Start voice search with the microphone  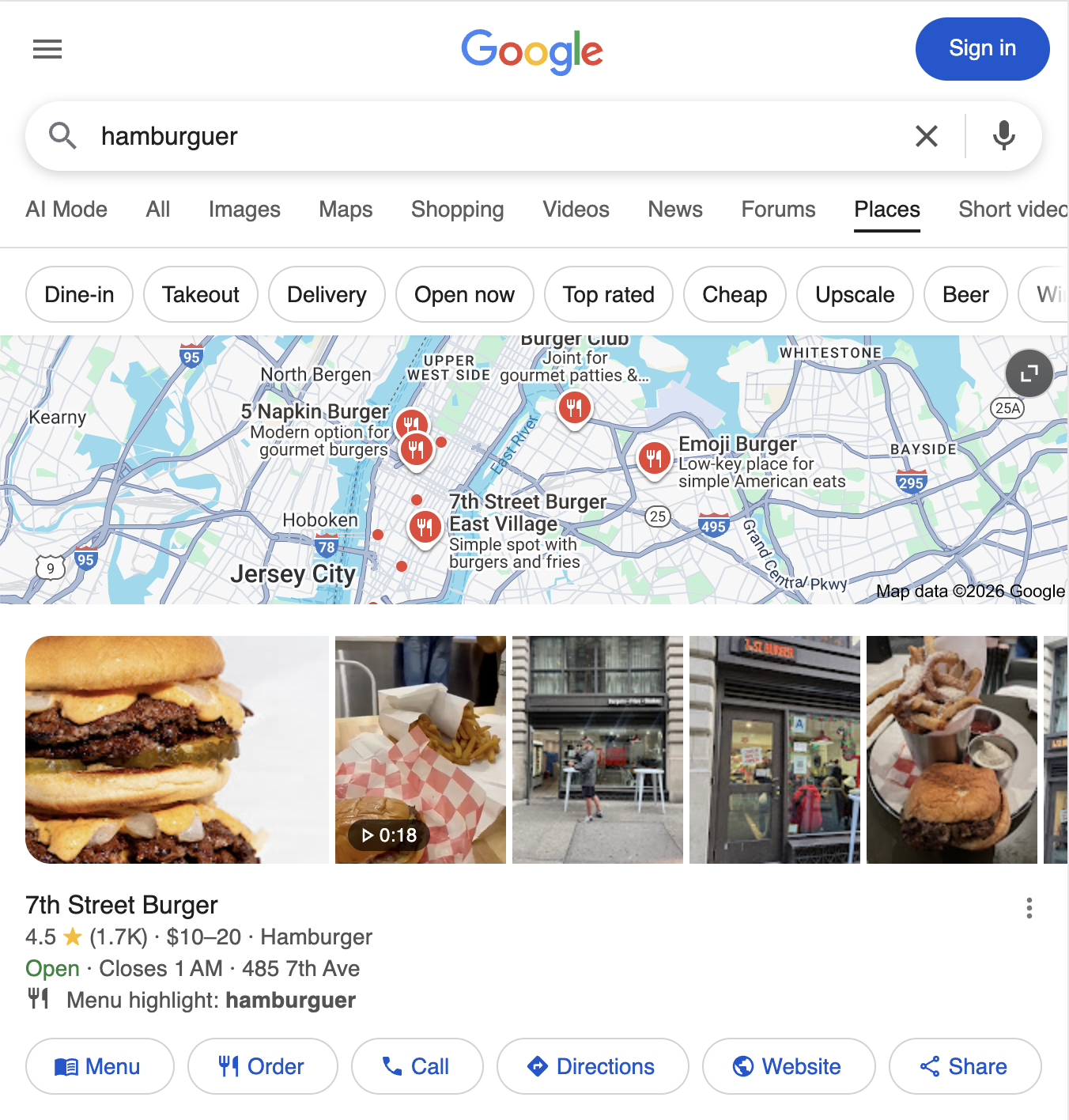1003,135
